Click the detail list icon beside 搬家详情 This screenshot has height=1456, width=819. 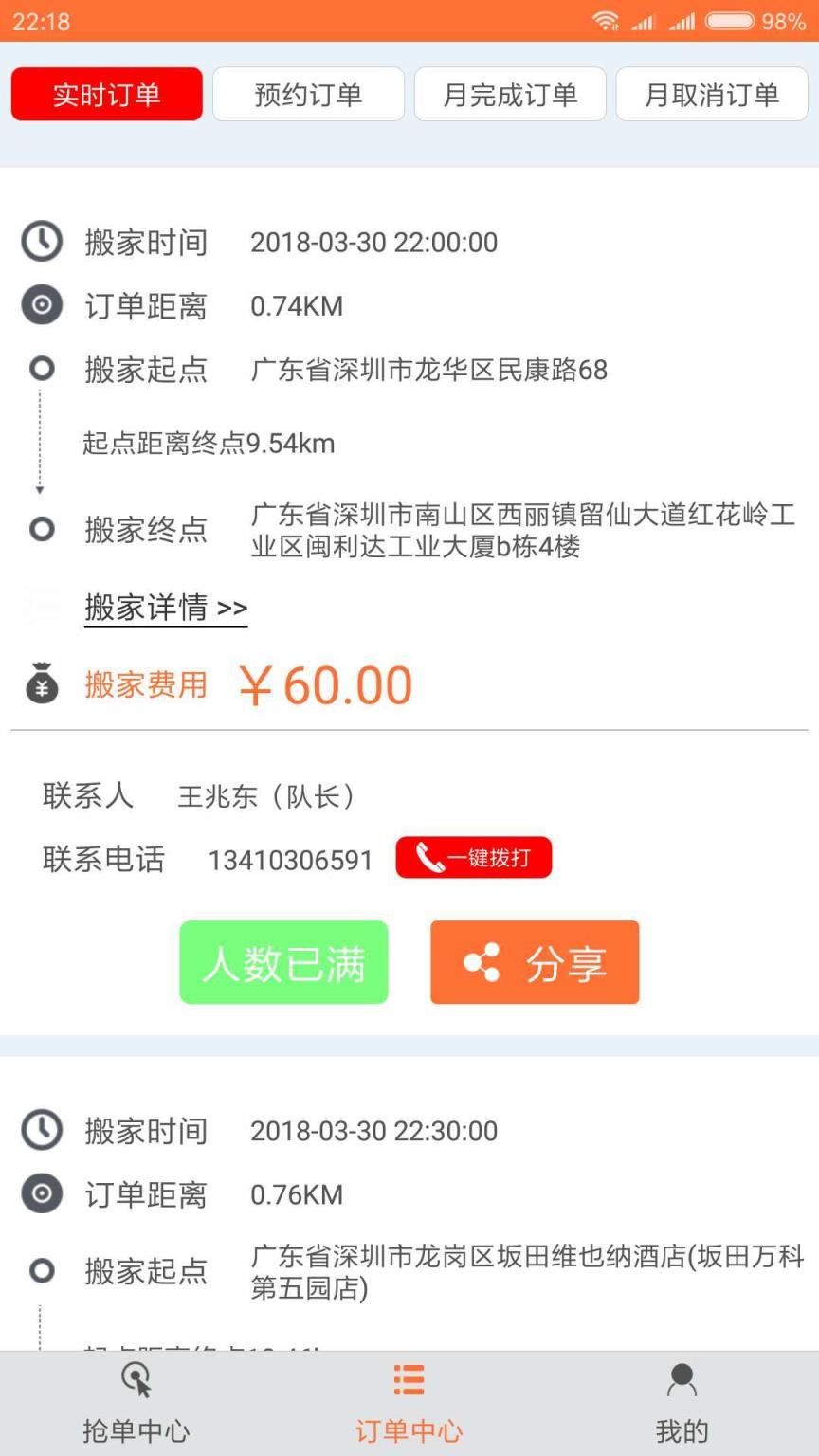(41, 607)
